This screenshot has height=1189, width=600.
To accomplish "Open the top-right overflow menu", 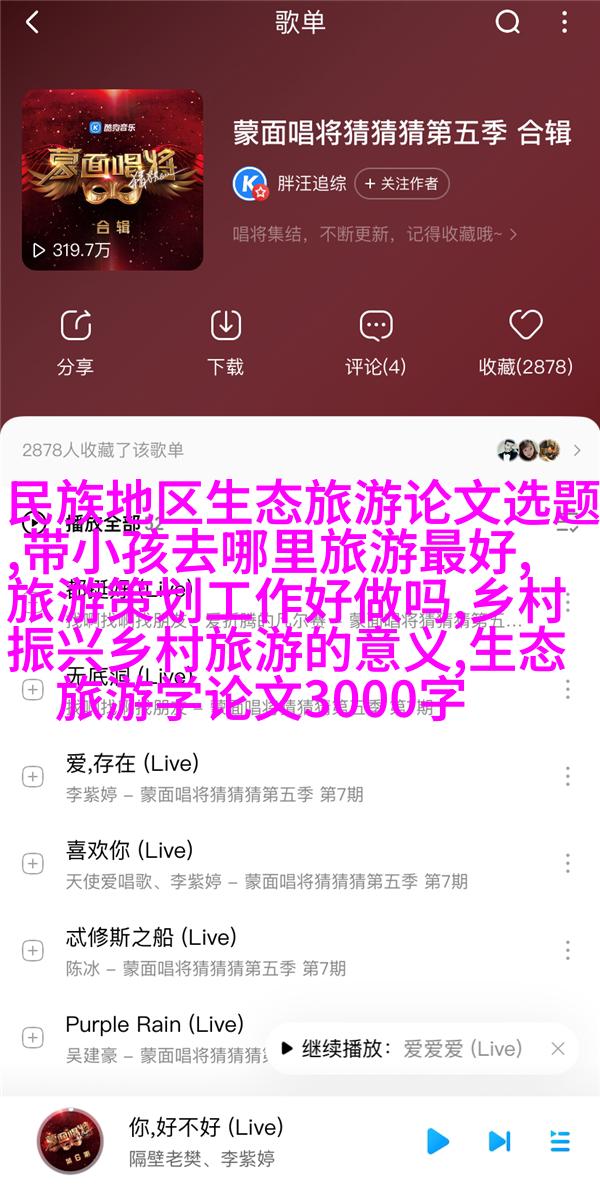I will point(564,23).
